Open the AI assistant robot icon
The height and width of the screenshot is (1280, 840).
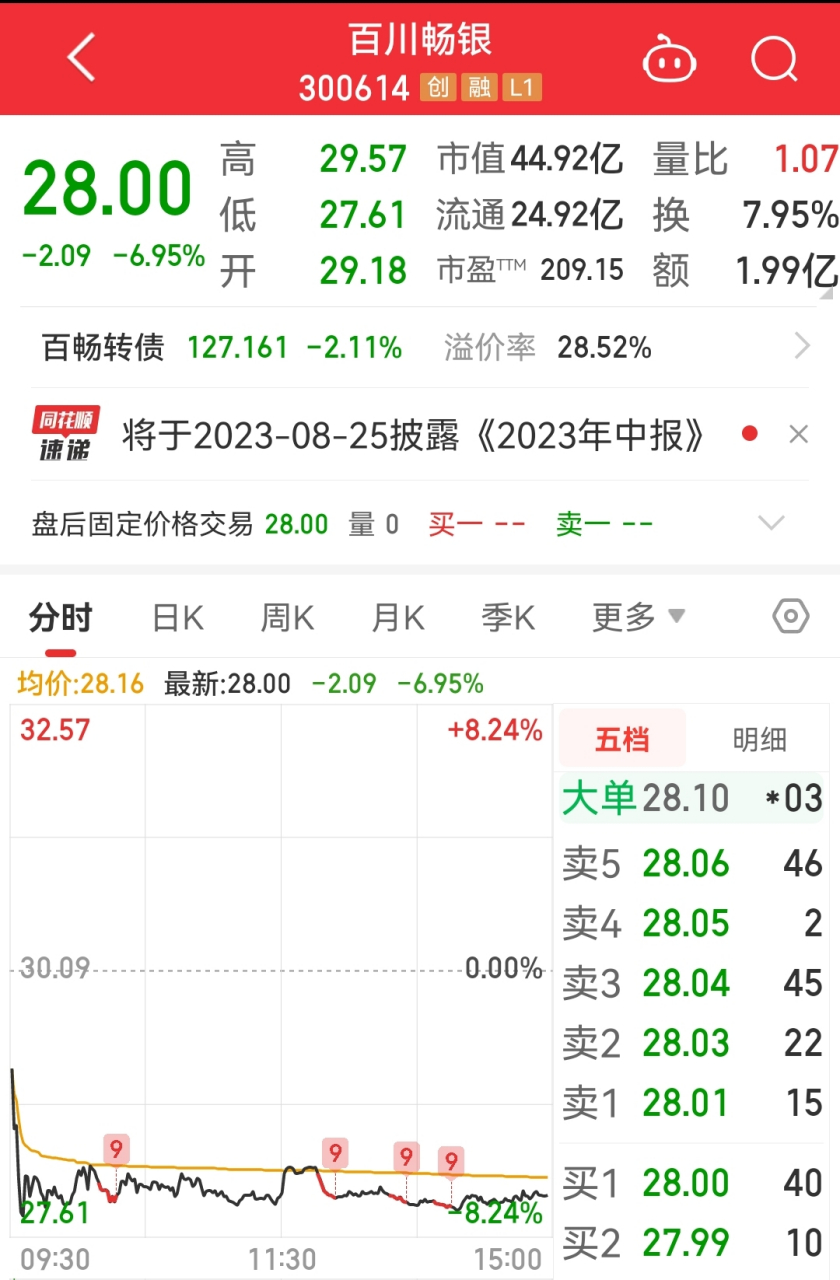tap(669, 57)
